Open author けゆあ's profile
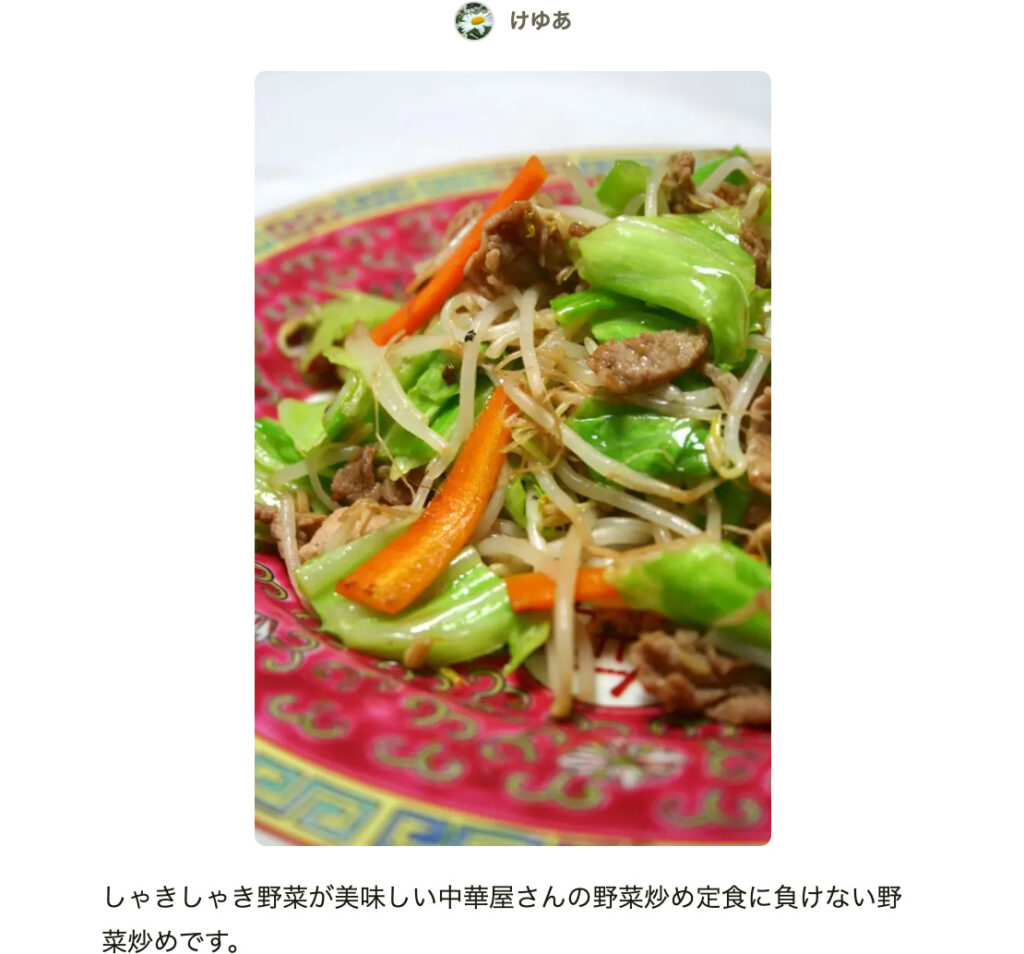The height and width of the screenshot is (954, 1024). (539, 20)
